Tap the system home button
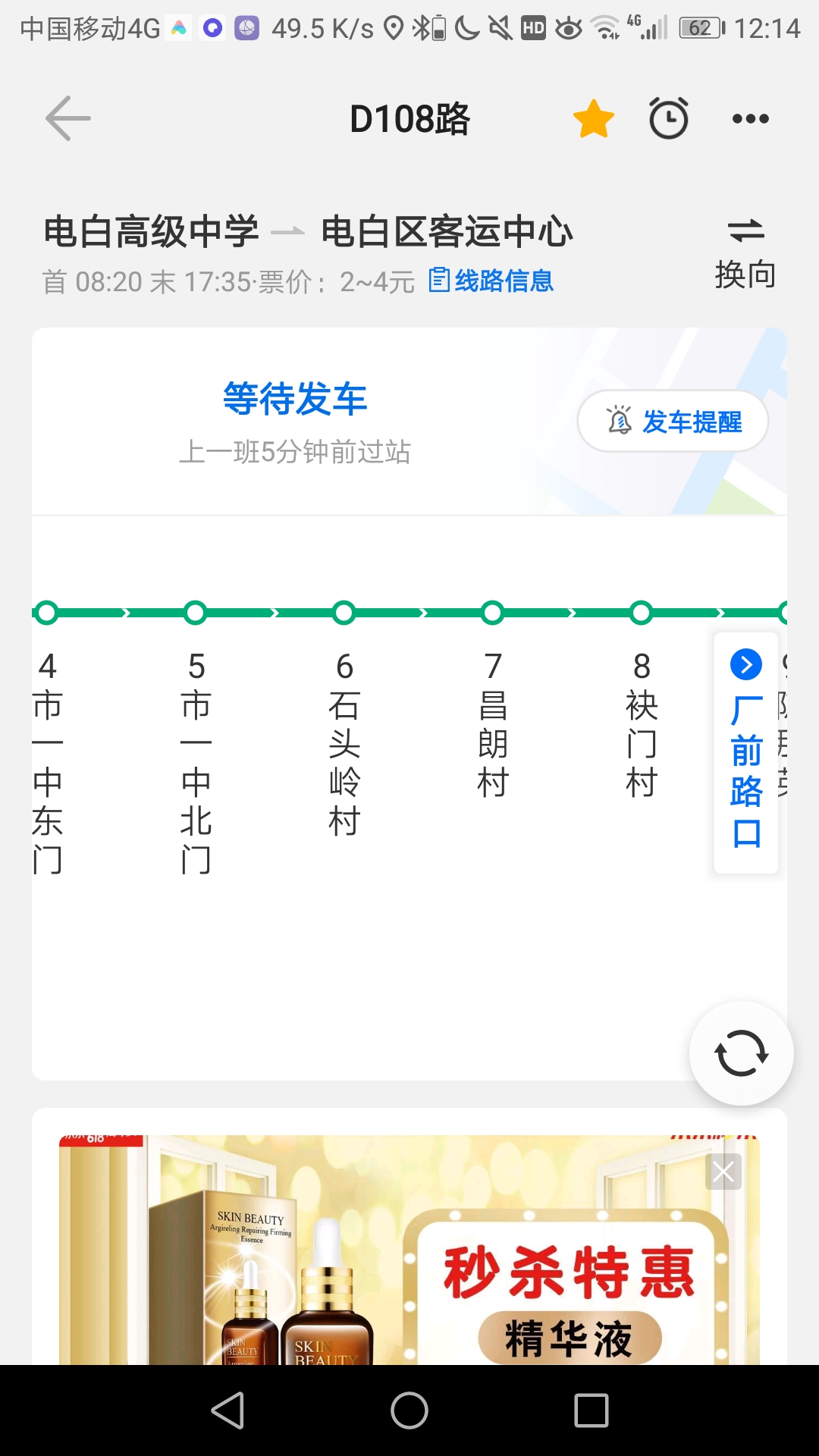819x1456 pixels. click(x=409, y=1411)
